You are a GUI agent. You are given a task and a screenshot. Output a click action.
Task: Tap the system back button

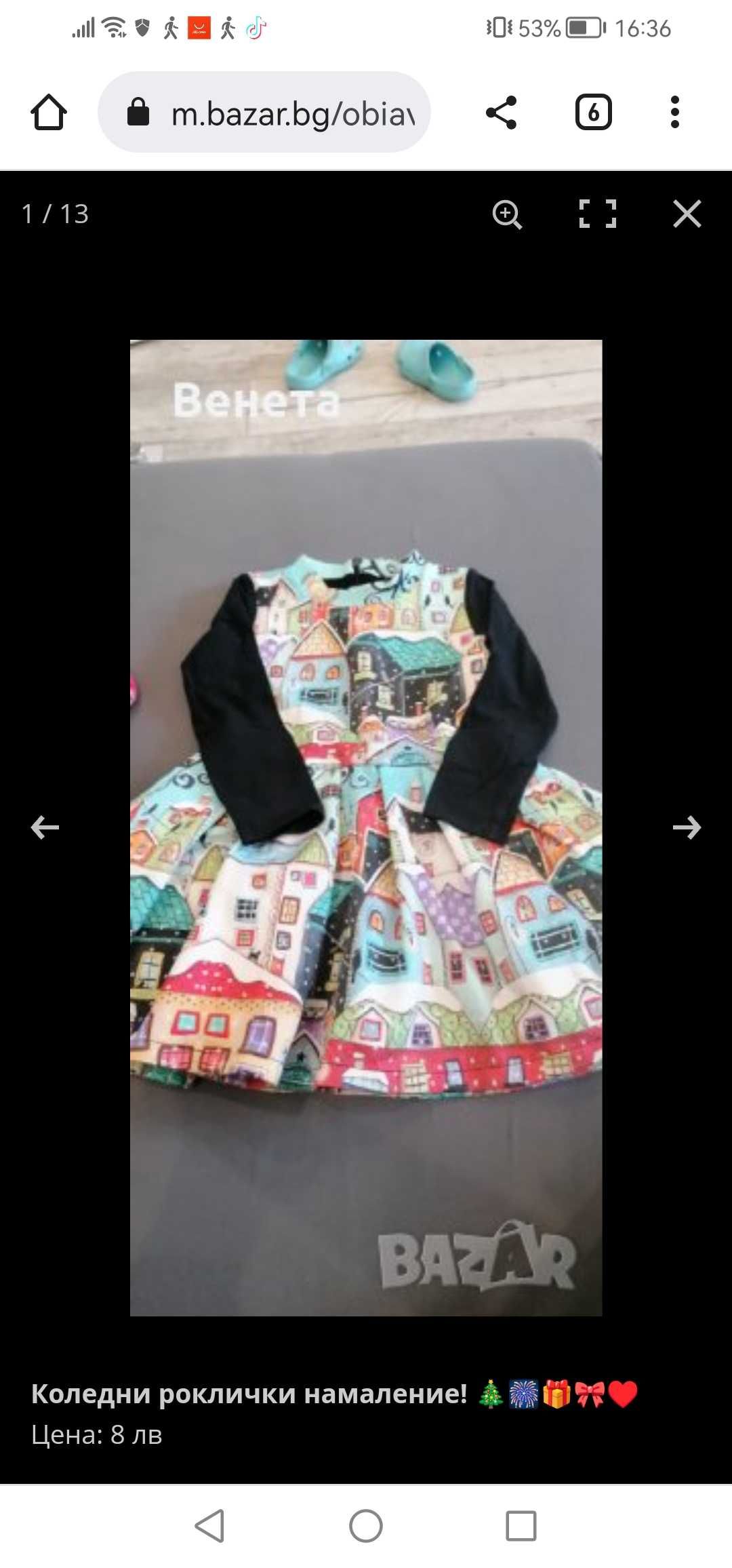[x=210, y=1526]
